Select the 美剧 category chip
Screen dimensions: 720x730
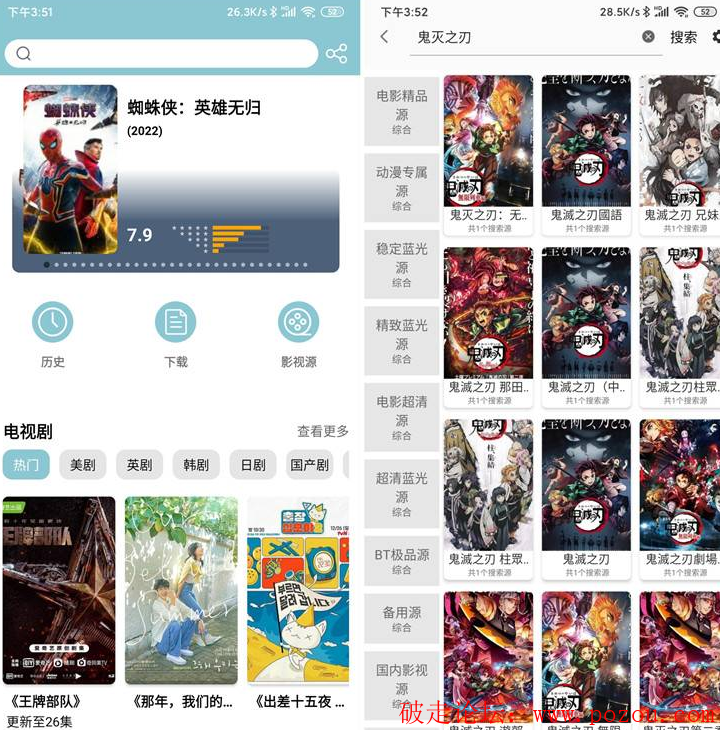tap(83, 465)
